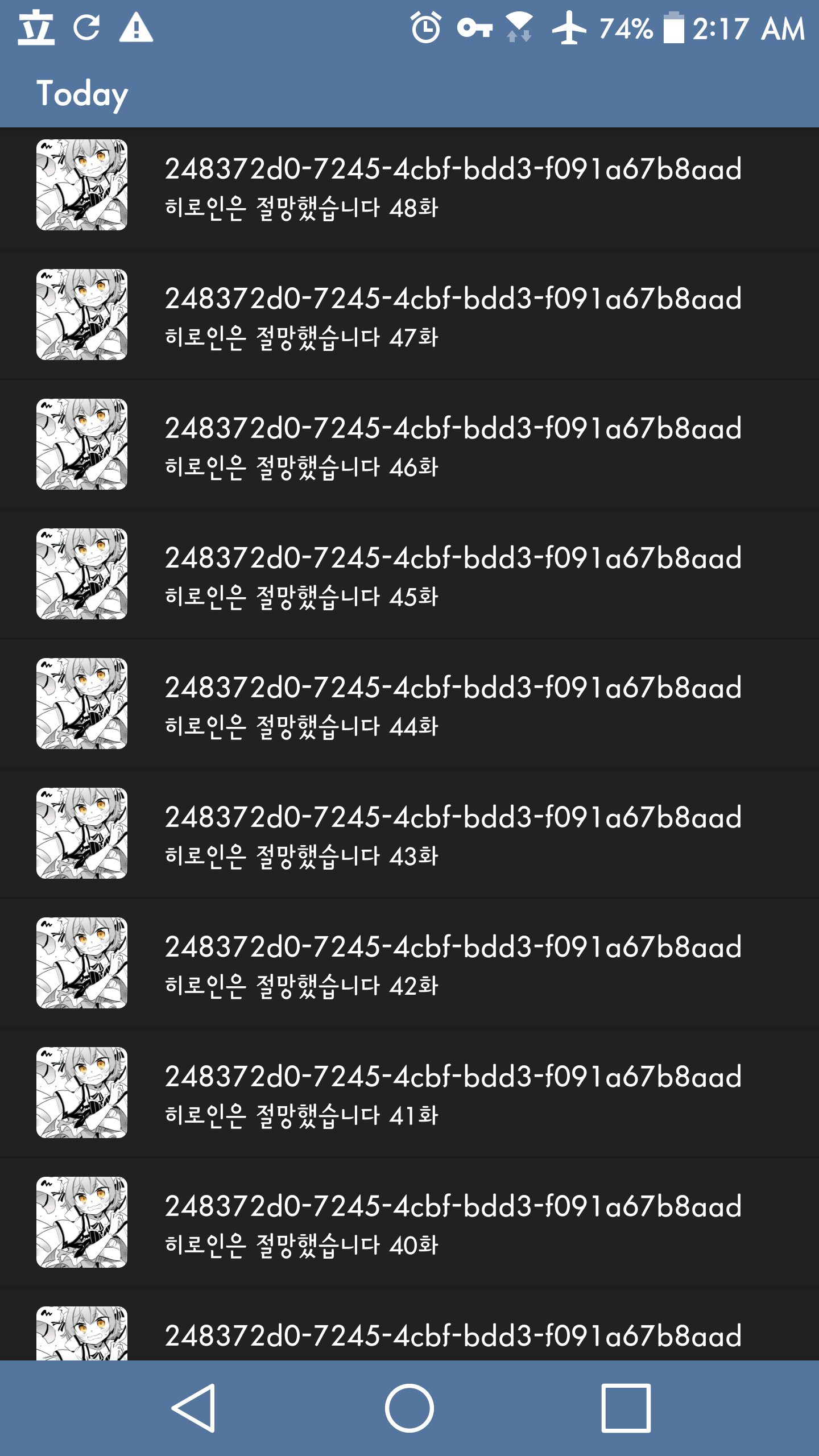
Task: Go back with the system back button
Action: click(x=193, y=1408)
